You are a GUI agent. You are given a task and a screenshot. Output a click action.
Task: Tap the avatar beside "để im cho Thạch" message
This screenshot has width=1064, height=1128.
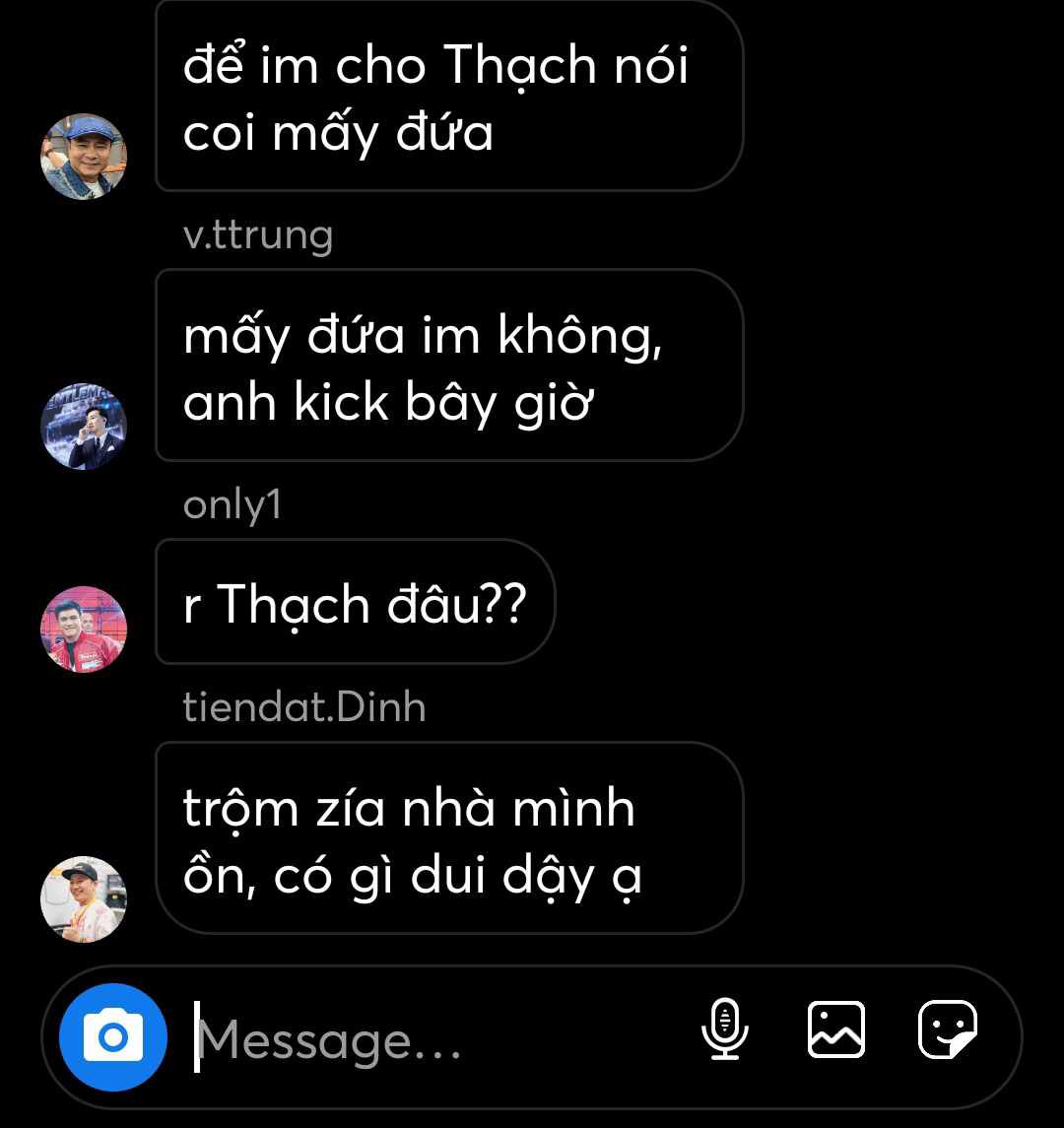click(x=84, y=157)
